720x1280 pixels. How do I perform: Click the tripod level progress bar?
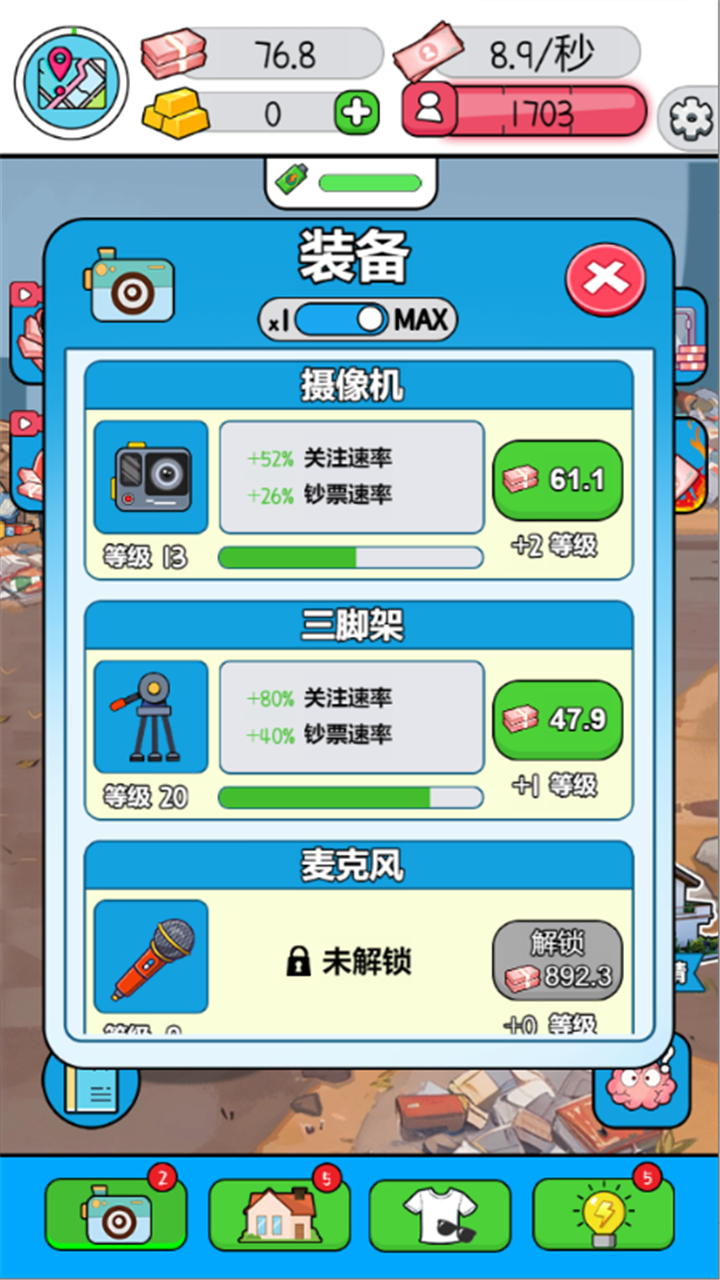tap(350, 797)
